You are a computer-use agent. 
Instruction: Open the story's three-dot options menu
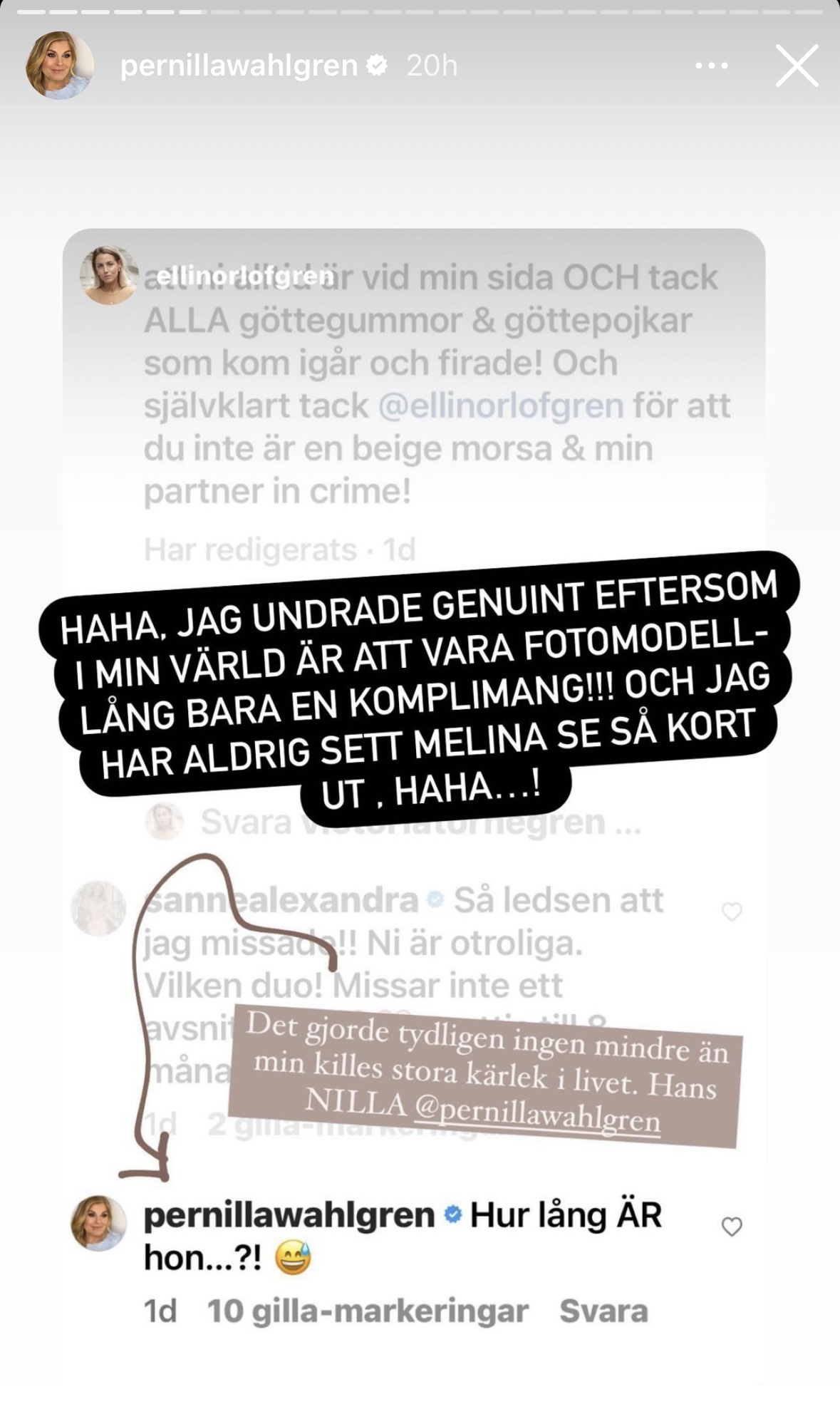point(711,66)
